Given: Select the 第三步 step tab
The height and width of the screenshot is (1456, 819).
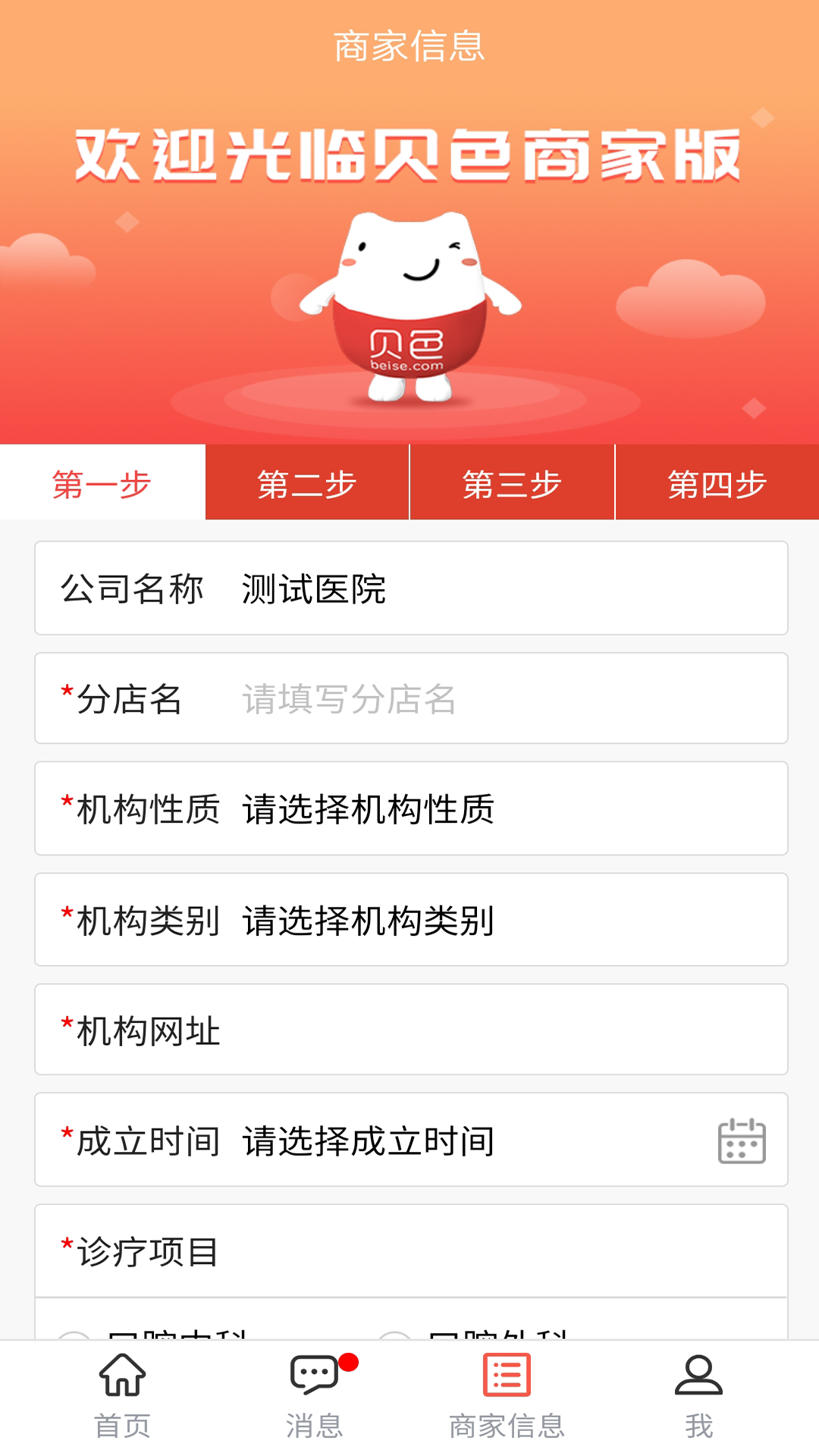Looking at the screenshot, I should tap(512, 483).
